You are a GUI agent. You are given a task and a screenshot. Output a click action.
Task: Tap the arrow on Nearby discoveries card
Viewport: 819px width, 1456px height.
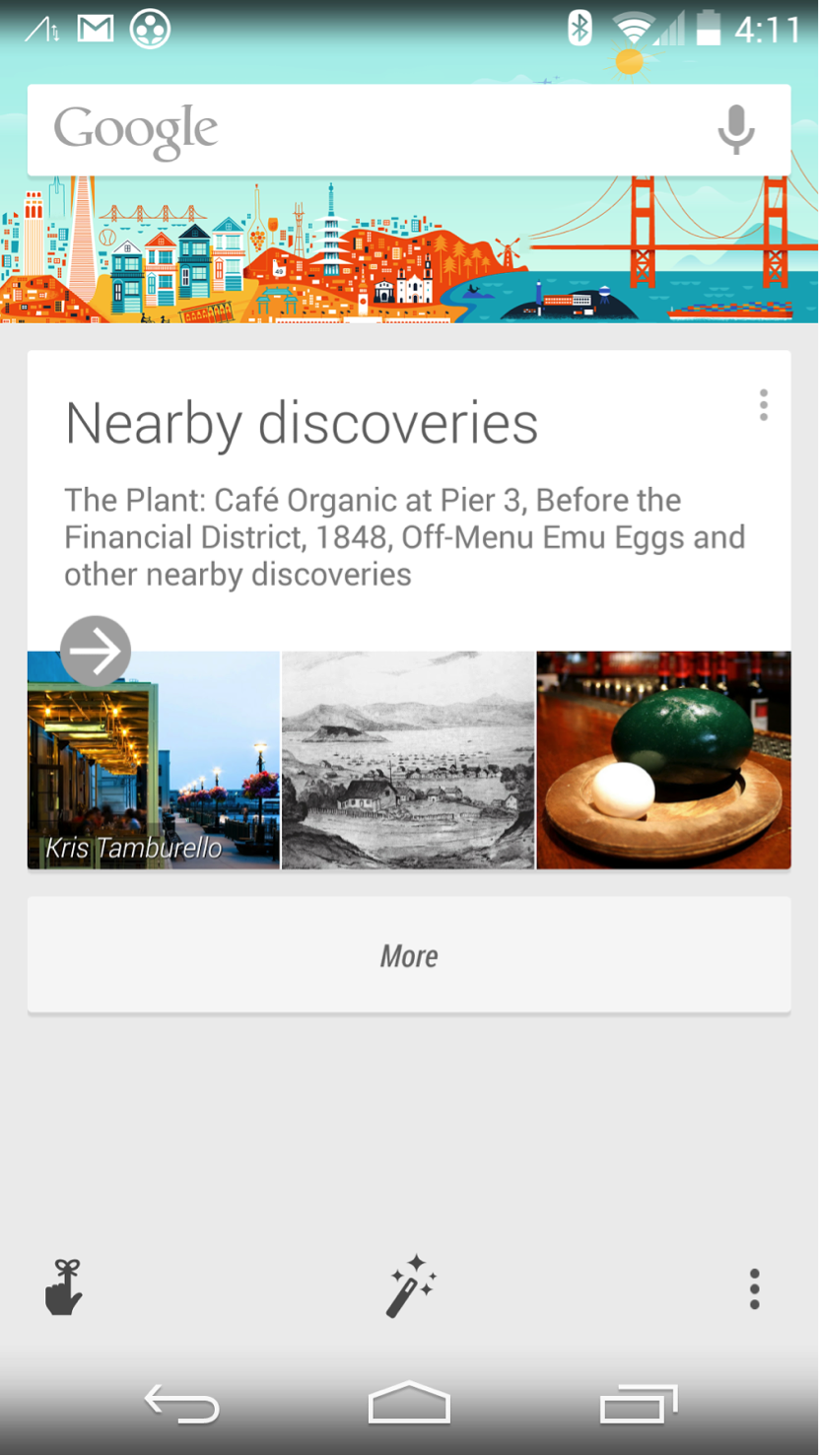pos(96,651)
